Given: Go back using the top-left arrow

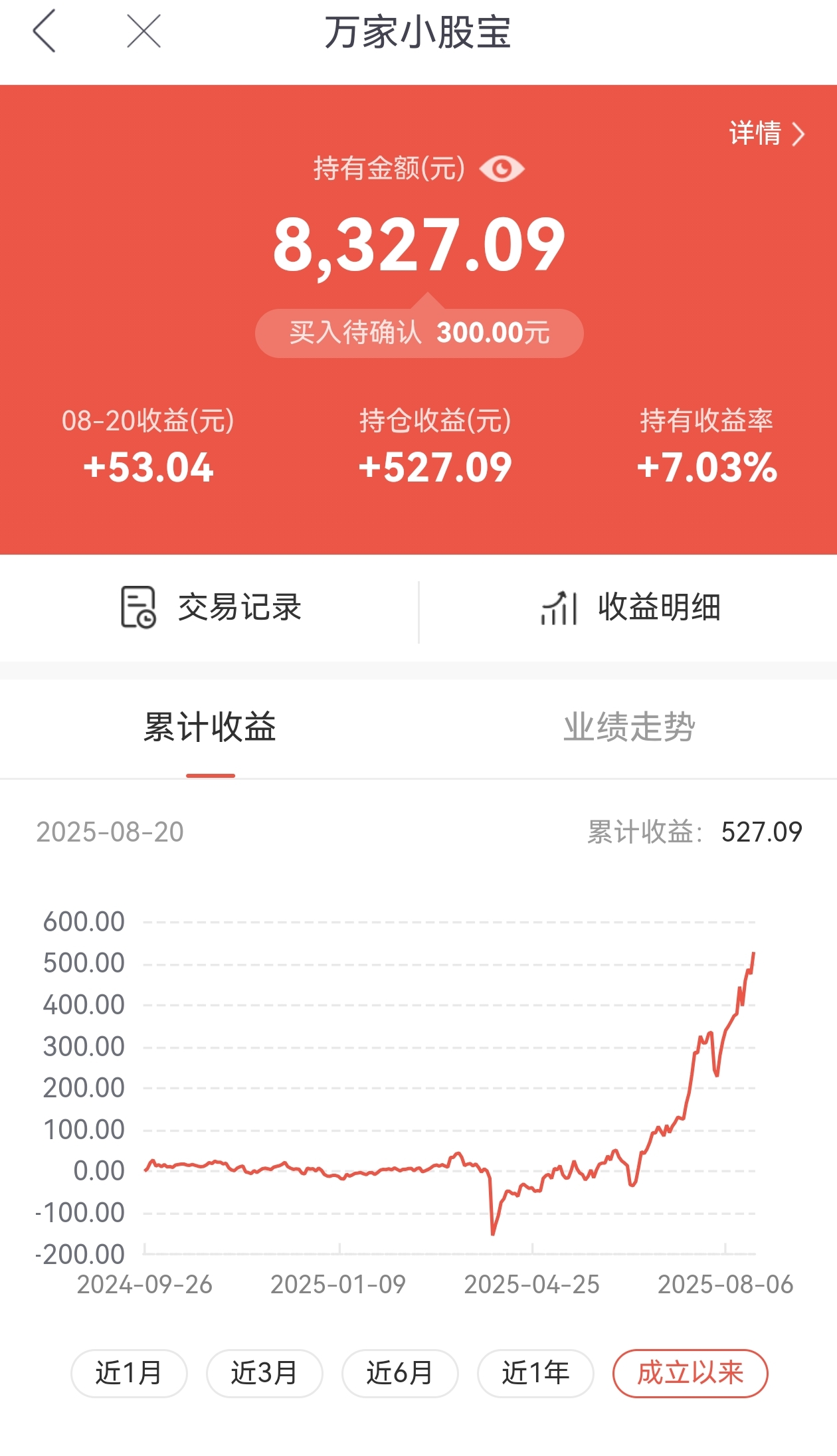Looking at the screenshot, I should (x=44, y=31).
